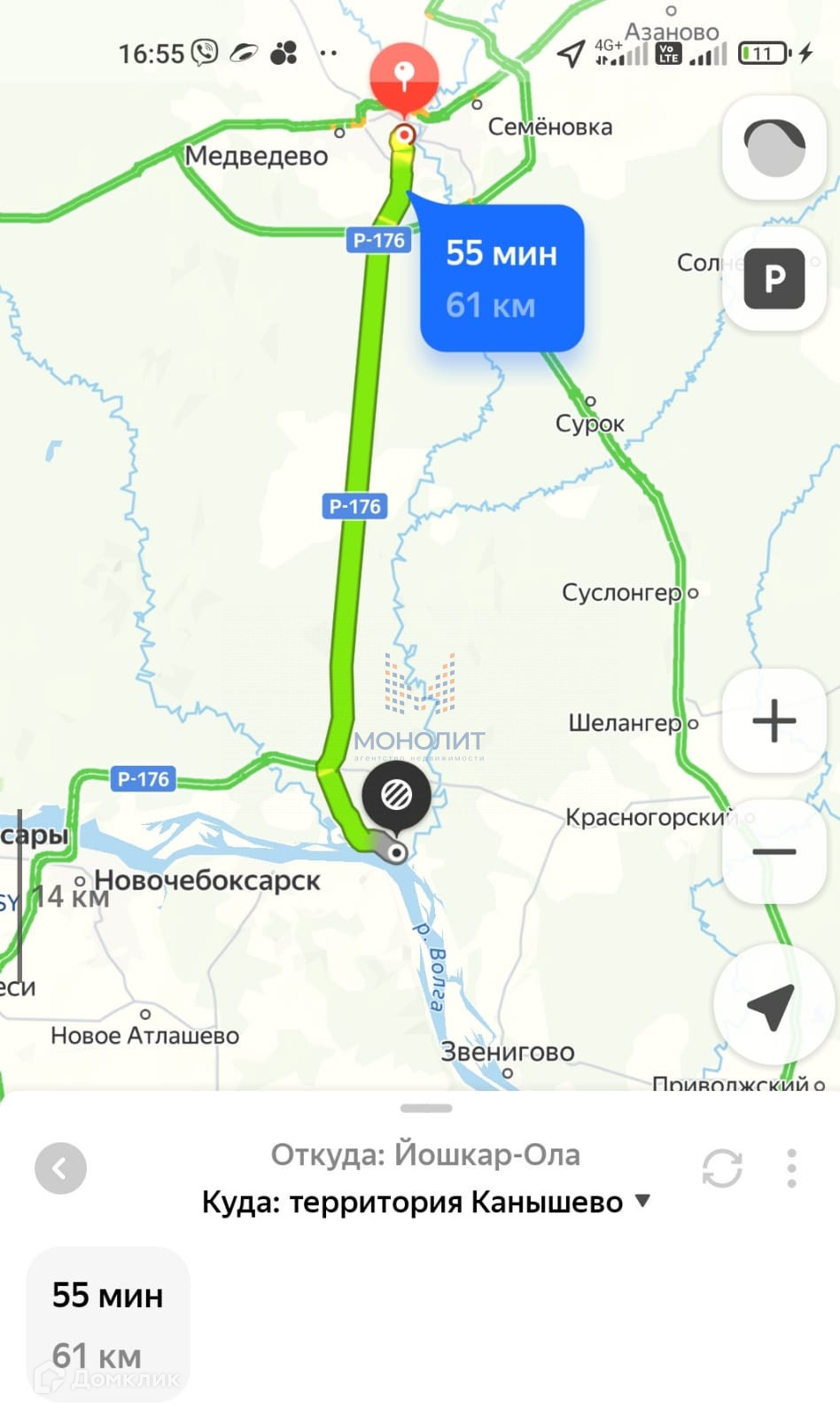Toggle the parking layer button
The width and height of the screenshot is (840, 1417).
(x=774, y=279)
